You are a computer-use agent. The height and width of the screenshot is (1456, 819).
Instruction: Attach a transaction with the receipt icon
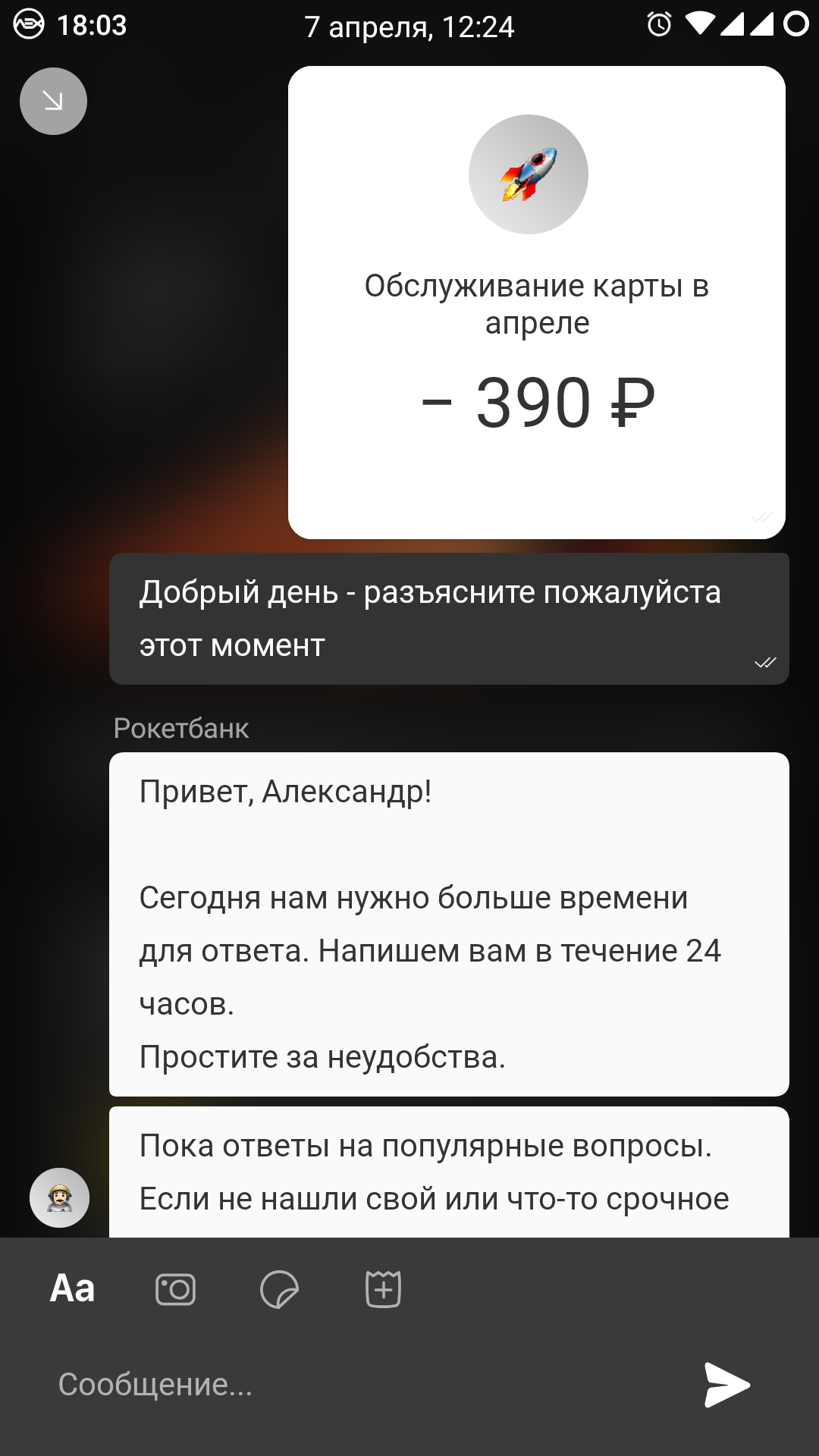[383, 1288]
